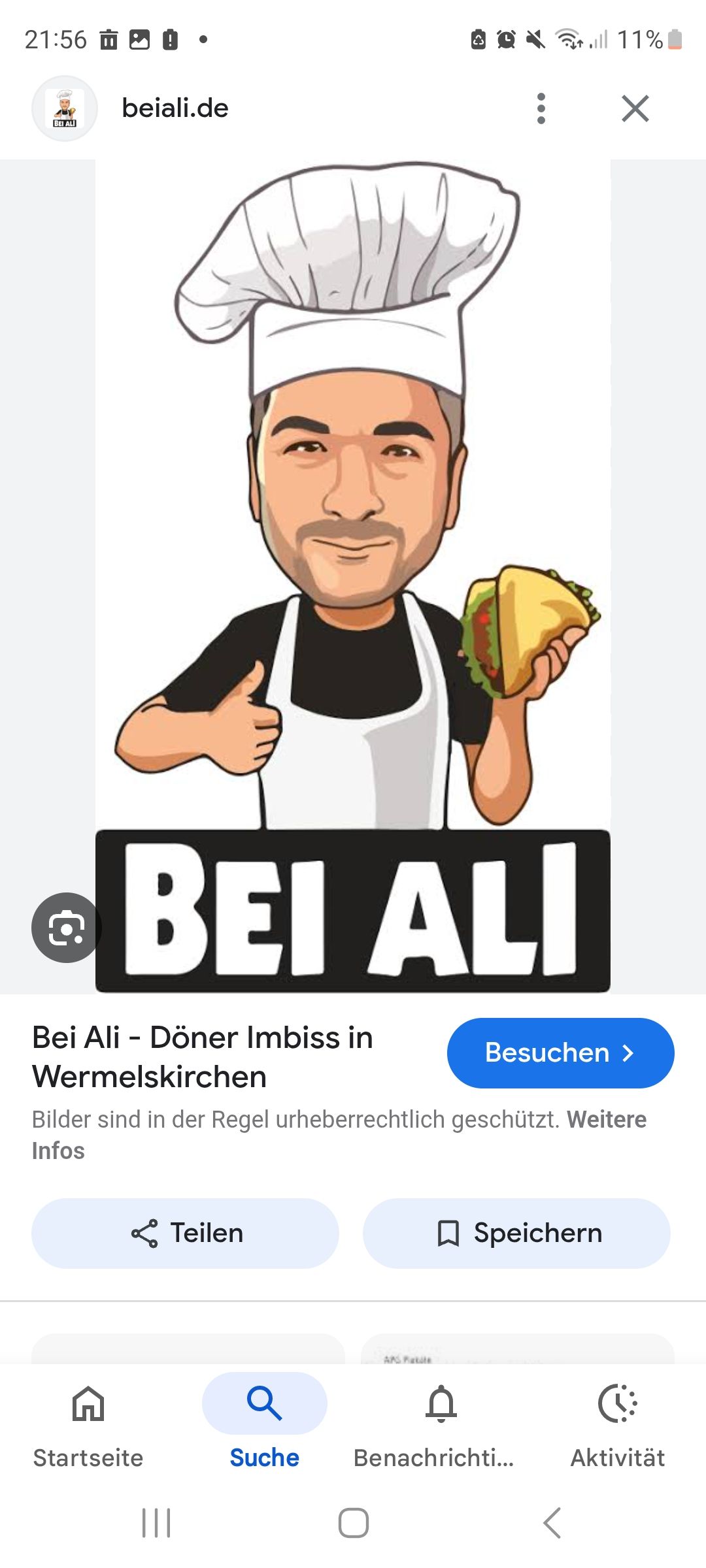This screenshot has width=706, height=1568.
Task: Close the image viewer
Action: 635,108
